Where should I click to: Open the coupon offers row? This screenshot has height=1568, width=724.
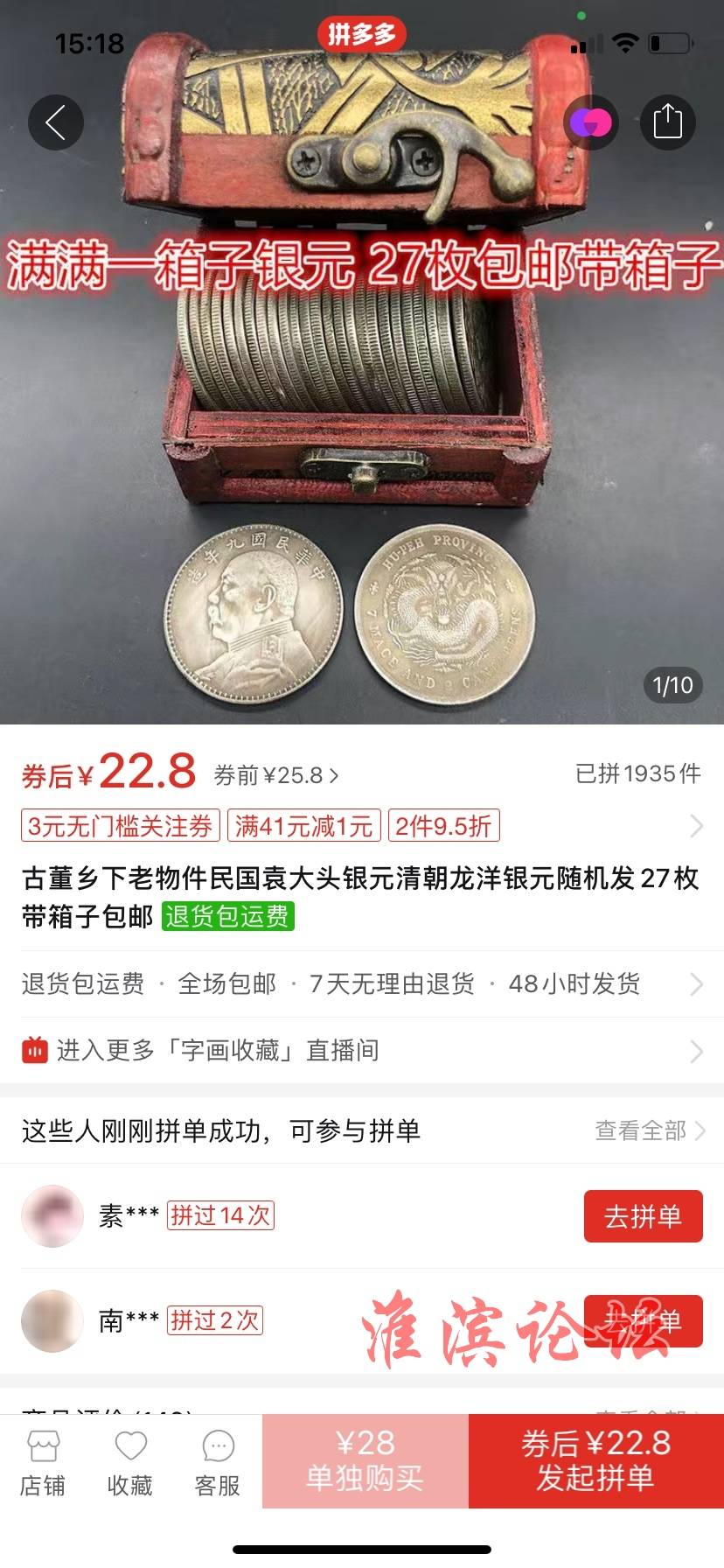pos(362,826)
